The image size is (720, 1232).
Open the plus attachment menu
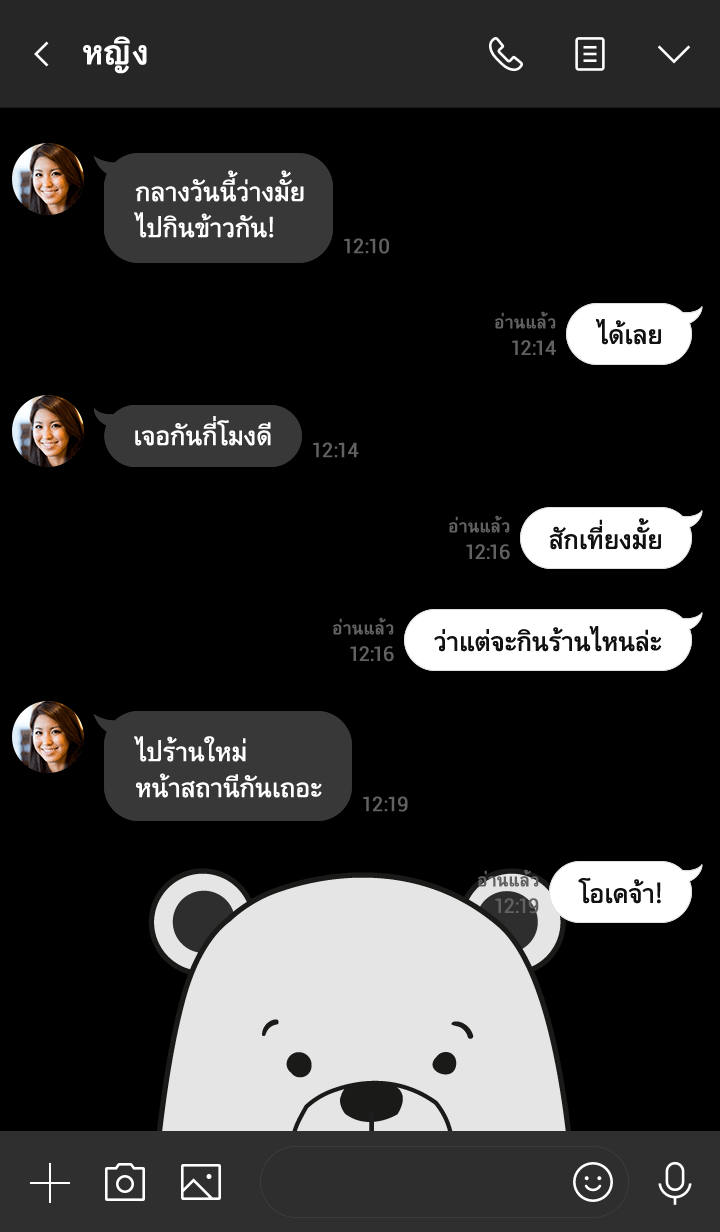(x=50, y=1183)
